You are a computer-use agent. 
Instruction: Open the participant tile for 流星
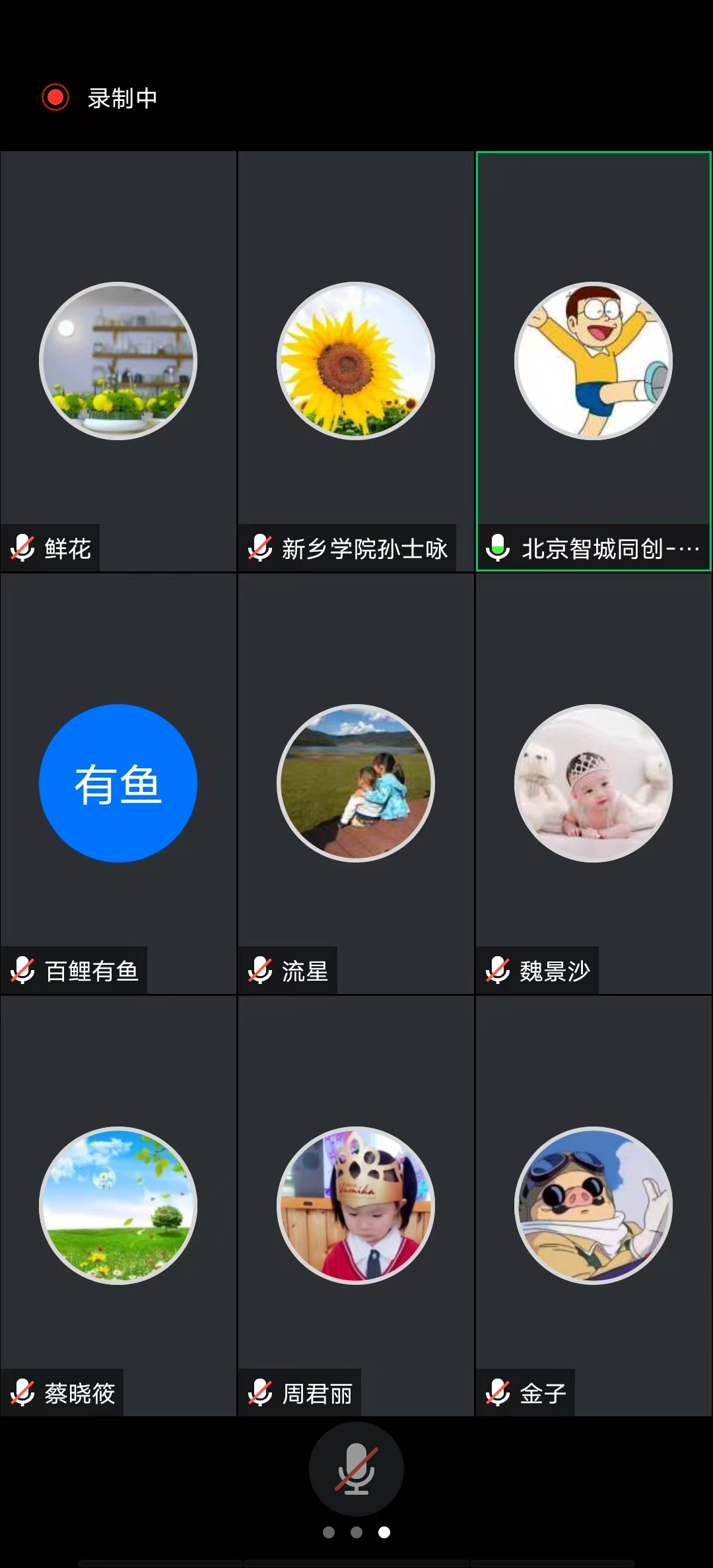356,783
